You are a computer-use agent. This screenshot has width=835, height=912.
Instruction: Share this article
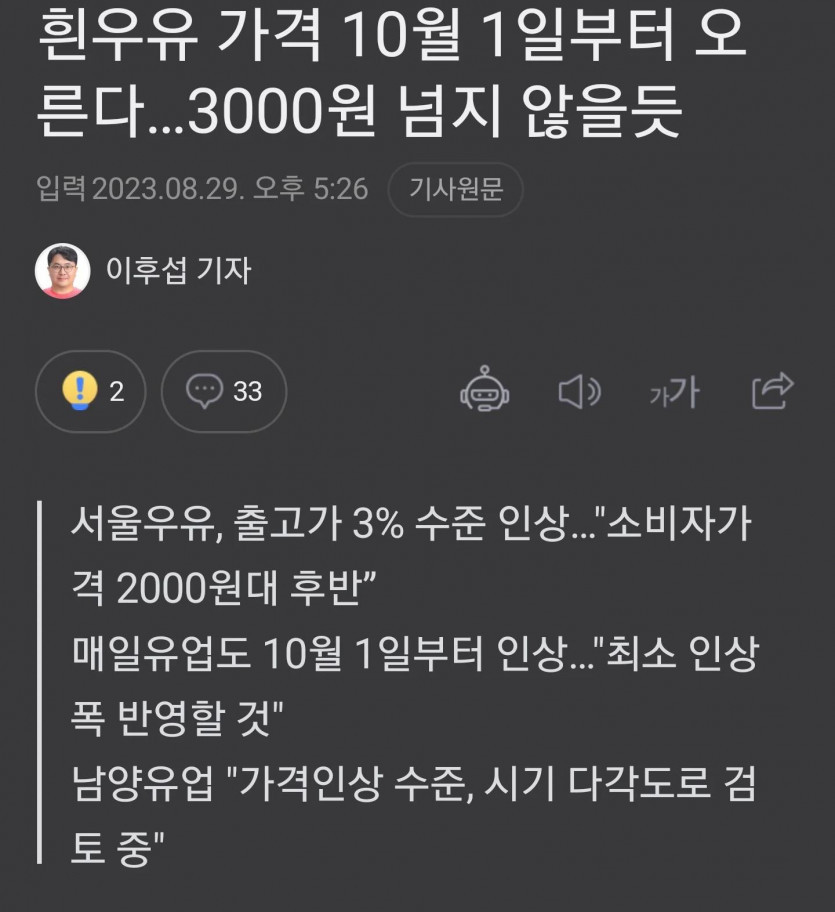[x=772, y=391]
